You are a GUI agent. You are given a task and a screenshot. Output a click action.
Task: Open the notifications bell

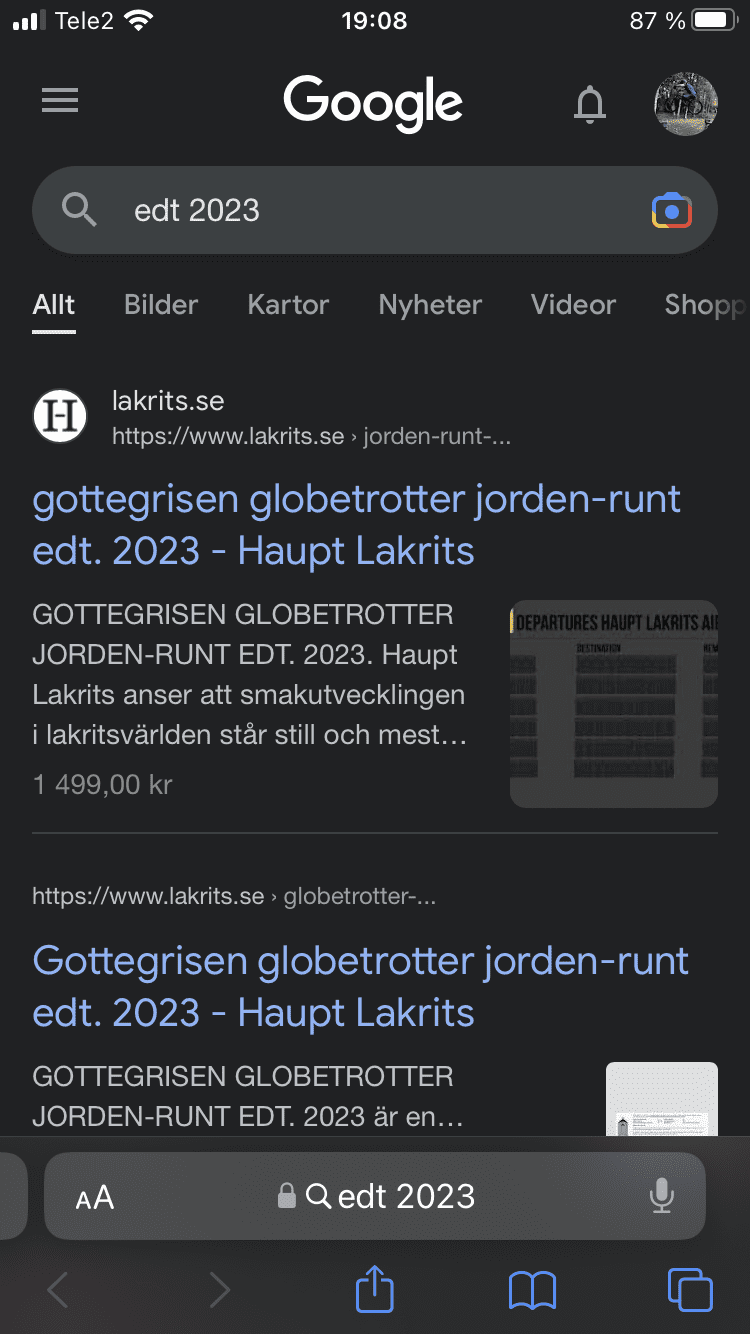(590, 104)
